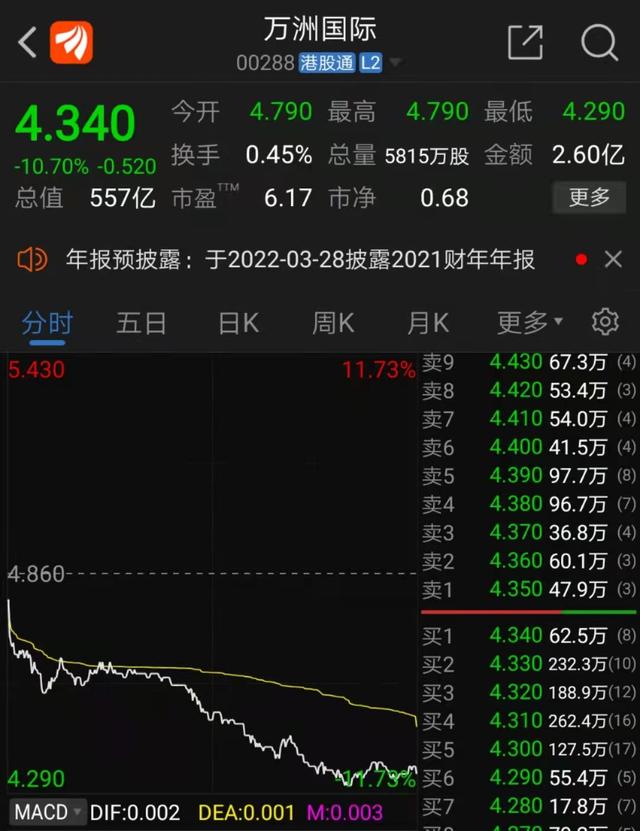Open the search magnifier
This screenshot has height=831, width=640.
[598, 42]
